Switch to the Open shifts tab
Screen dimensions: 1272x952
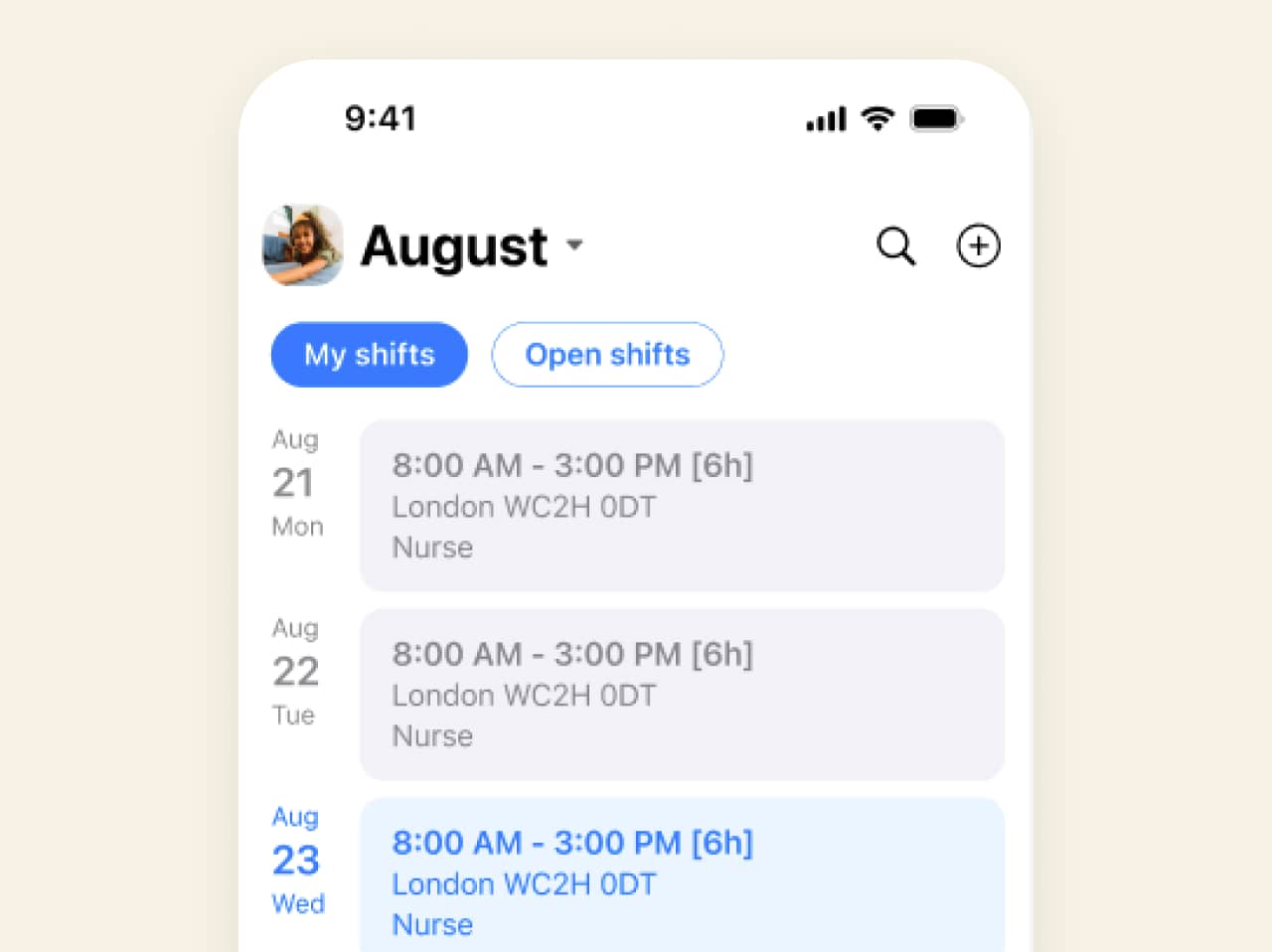click(x=607, y=355)
